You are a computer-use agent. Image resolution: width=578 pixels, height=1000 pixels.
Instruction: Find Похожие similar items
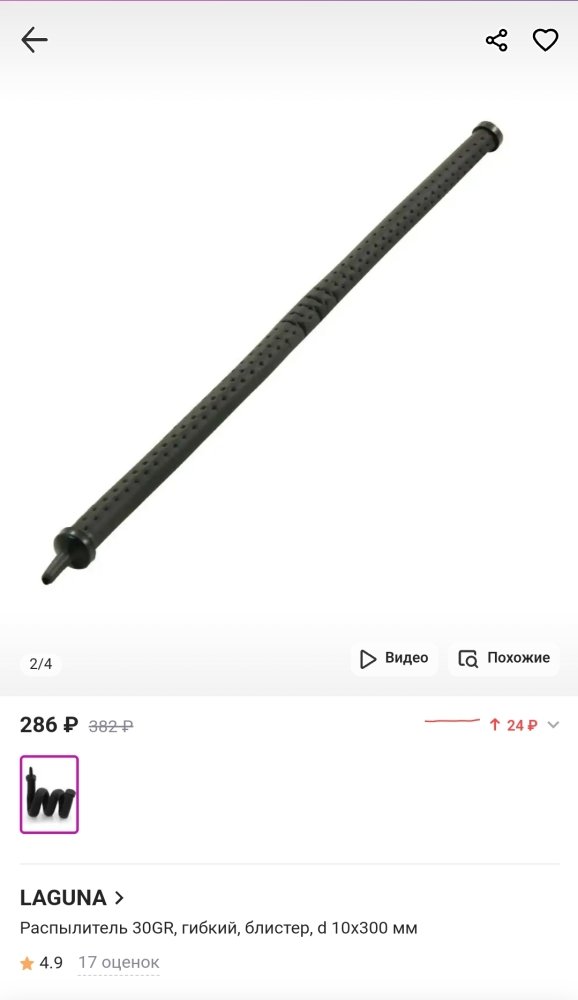coord(503,659)
